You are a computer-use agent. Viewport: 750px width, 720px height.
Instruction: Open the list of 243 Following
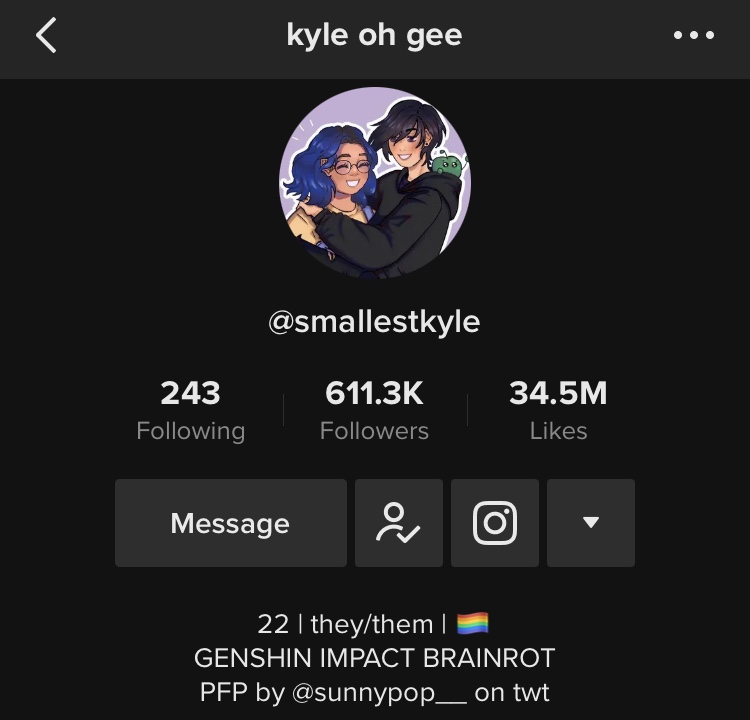(190, 411)
